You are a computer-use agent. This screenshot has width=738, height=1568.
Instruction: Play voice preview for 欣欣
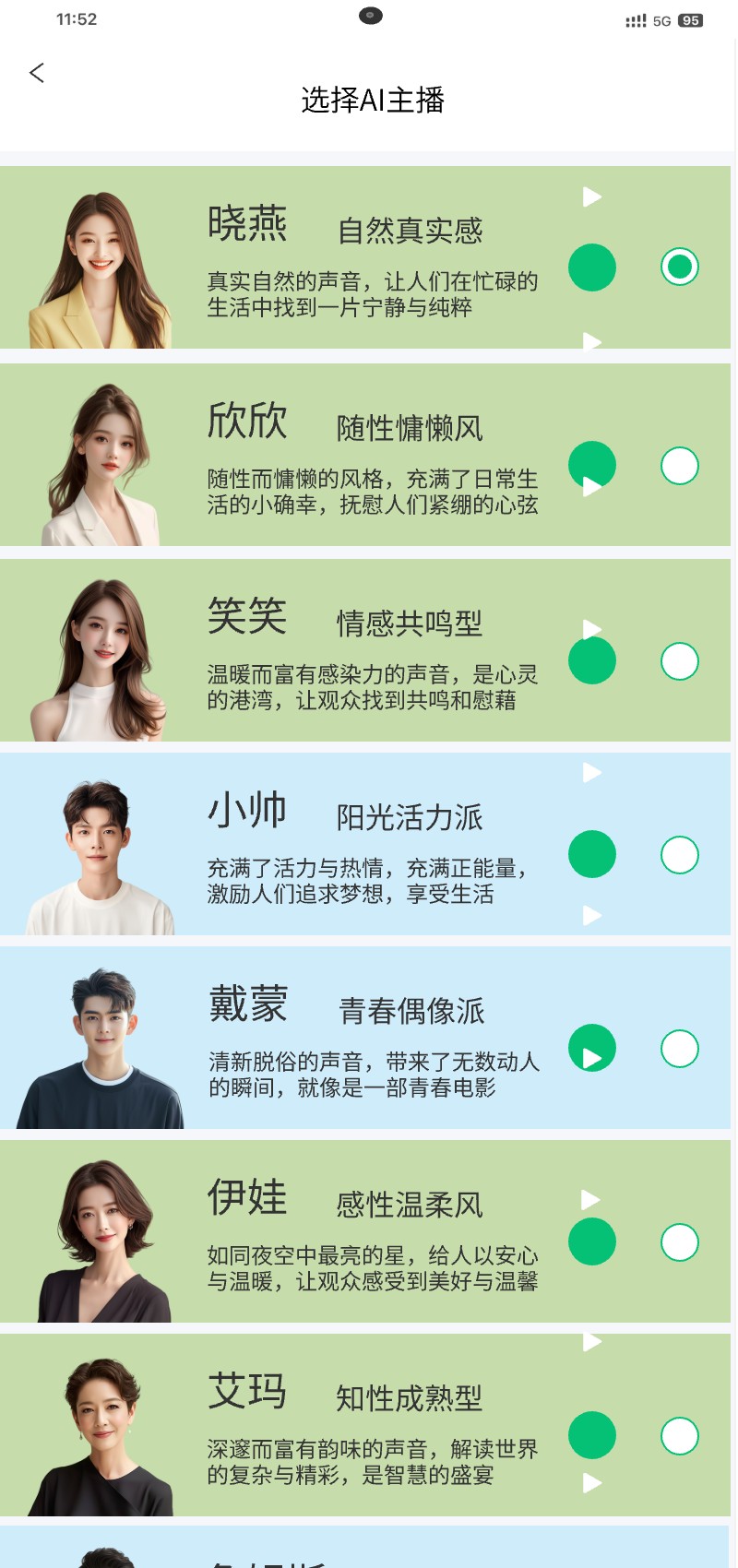click(x=591, y=466)
